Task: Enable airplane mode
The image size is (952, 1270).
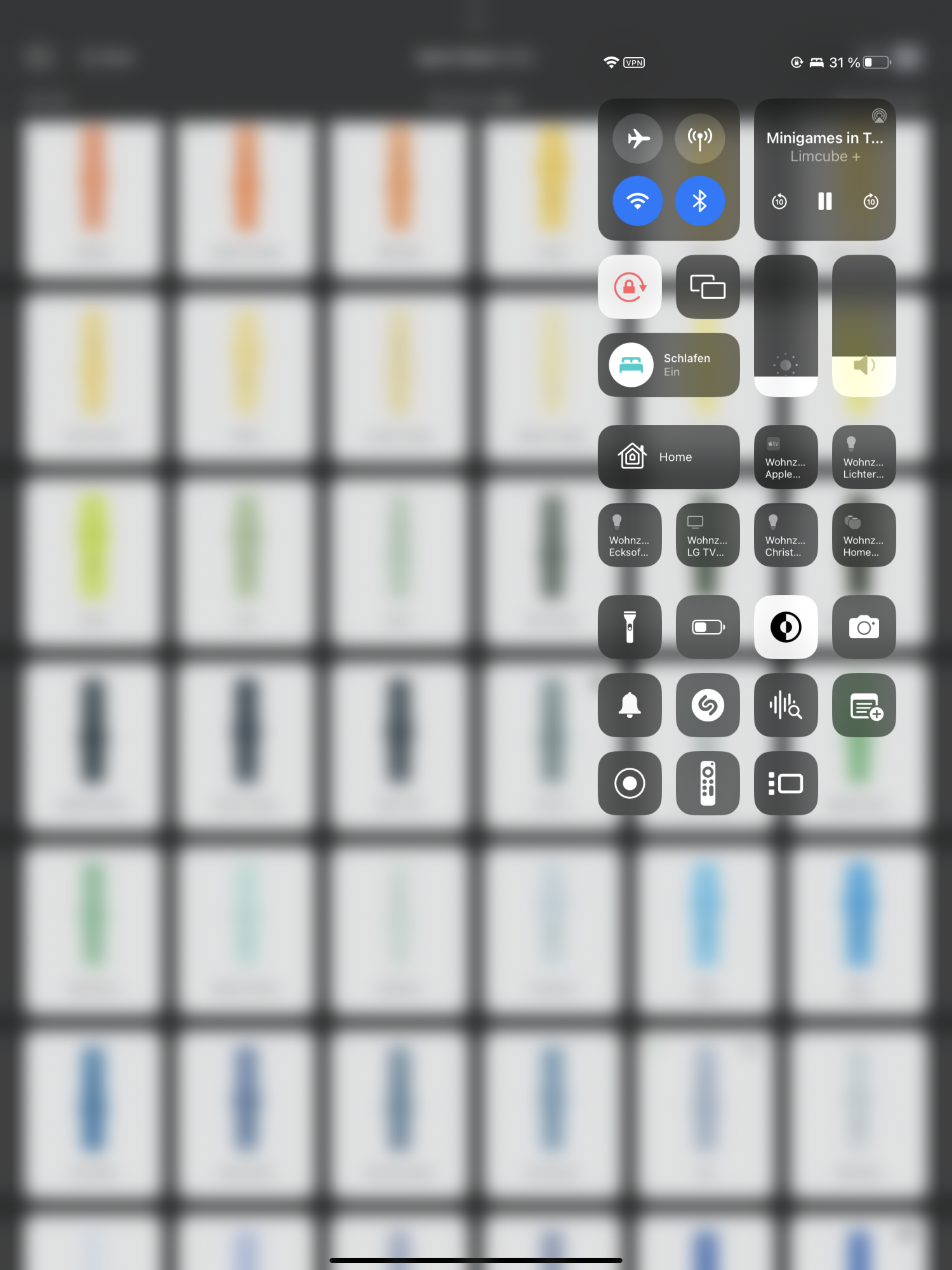Action: point(637,138)
